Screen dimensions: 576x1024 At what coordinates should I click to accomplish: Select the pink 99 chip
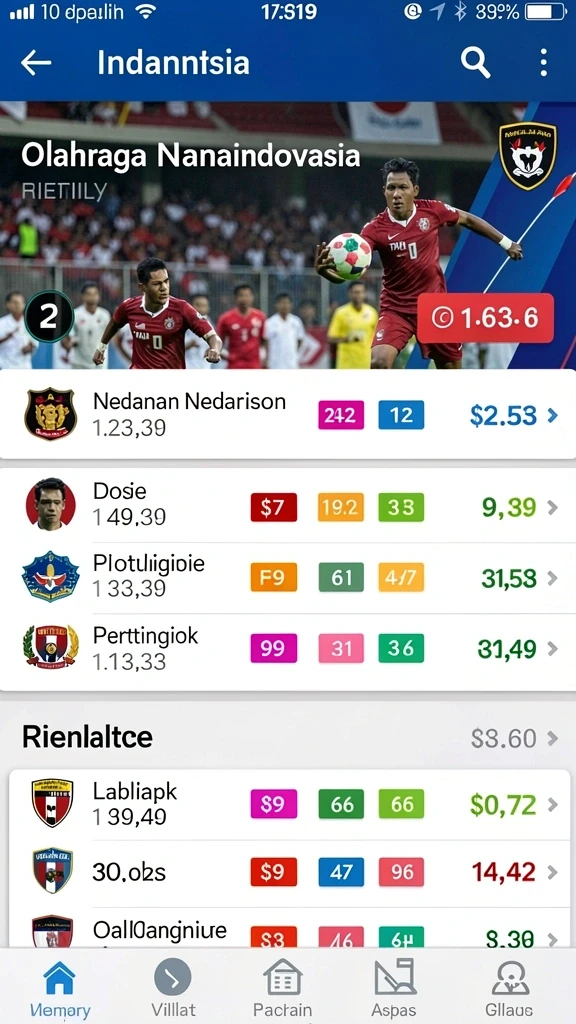click(274, 648)
